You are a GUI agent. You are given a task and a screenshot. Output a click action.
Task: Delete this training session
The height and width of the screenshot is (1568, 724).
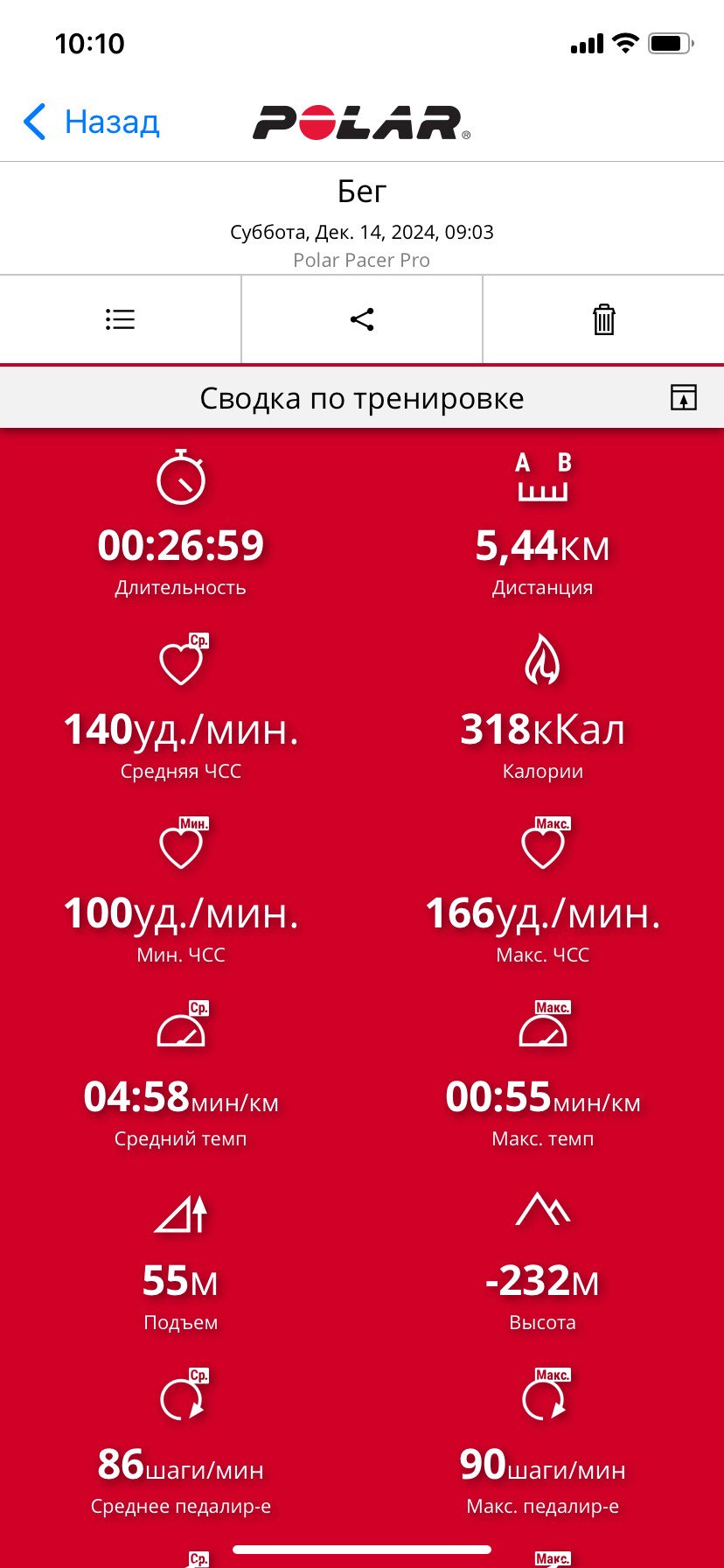pos(604,319)
